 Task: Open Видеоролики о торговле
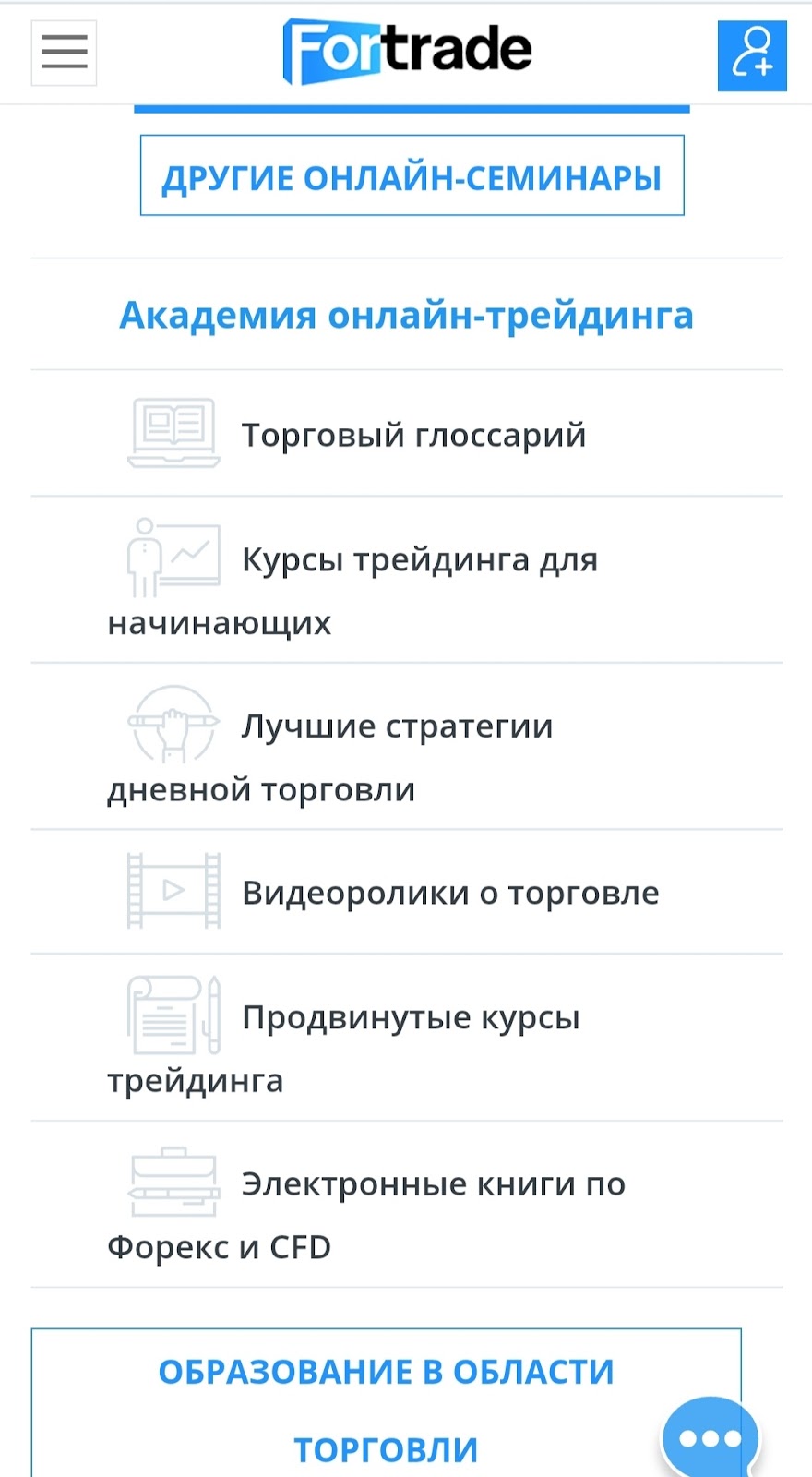tap(449, 891)
